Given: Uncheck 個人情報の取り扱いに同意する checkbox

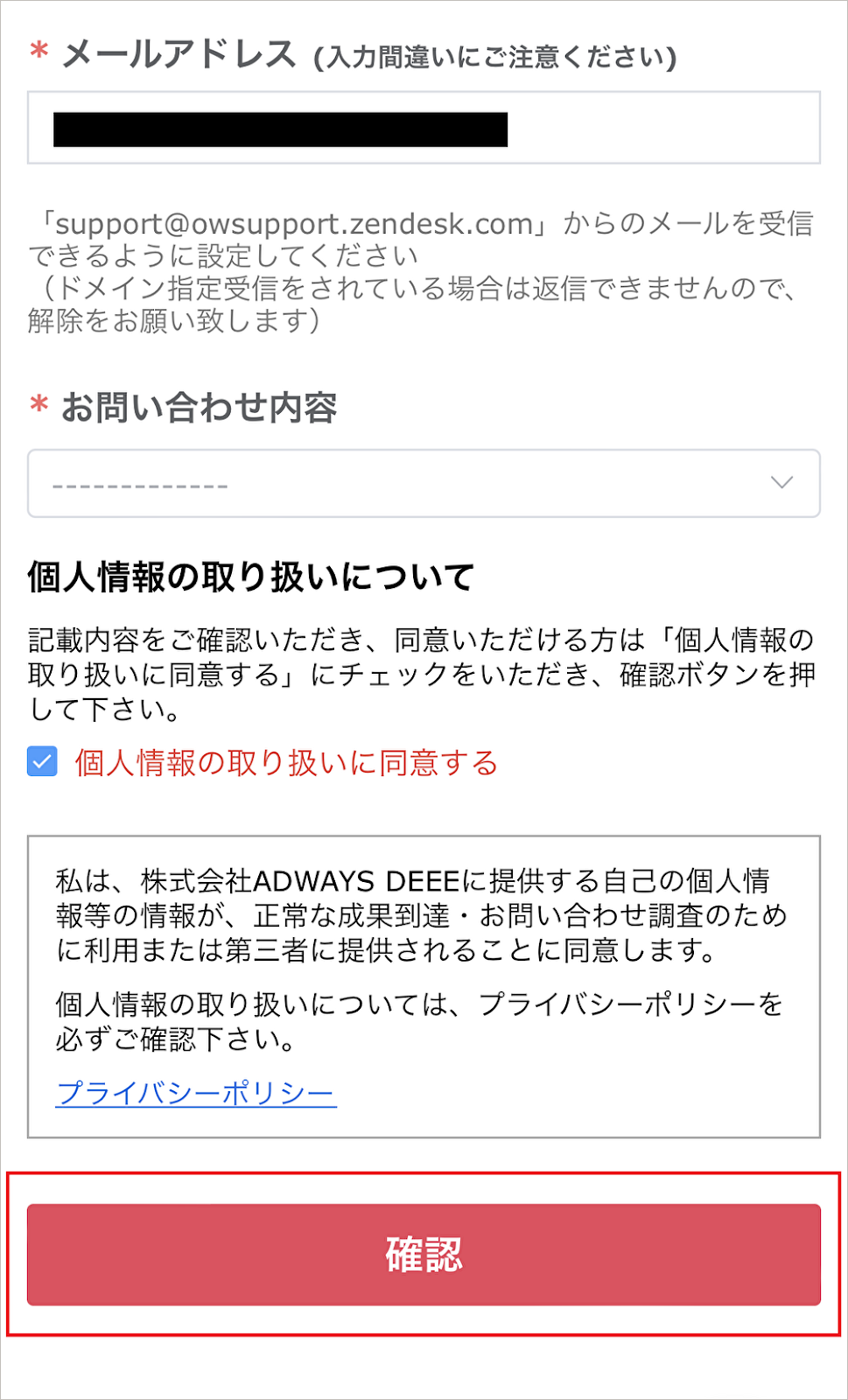Looking at the screenshot, I should (42, 762).
